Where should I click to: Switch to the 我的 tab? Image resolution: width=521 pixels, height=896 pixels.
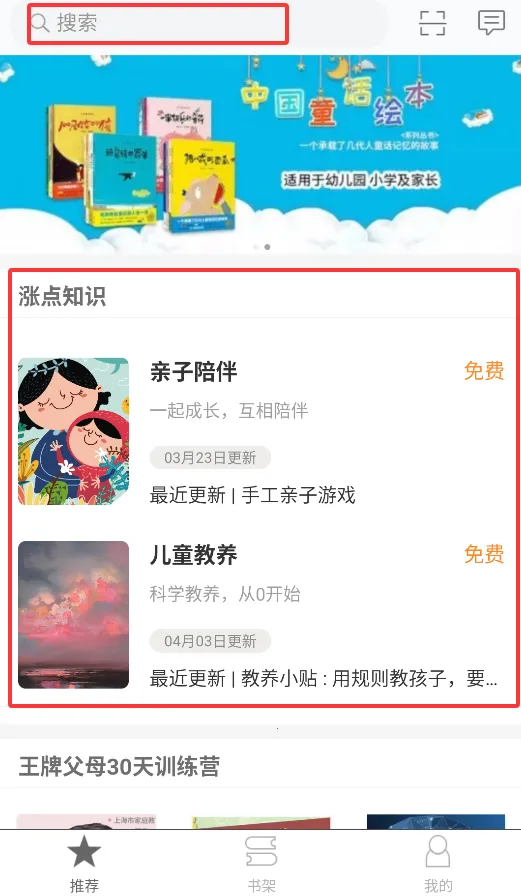438,863
